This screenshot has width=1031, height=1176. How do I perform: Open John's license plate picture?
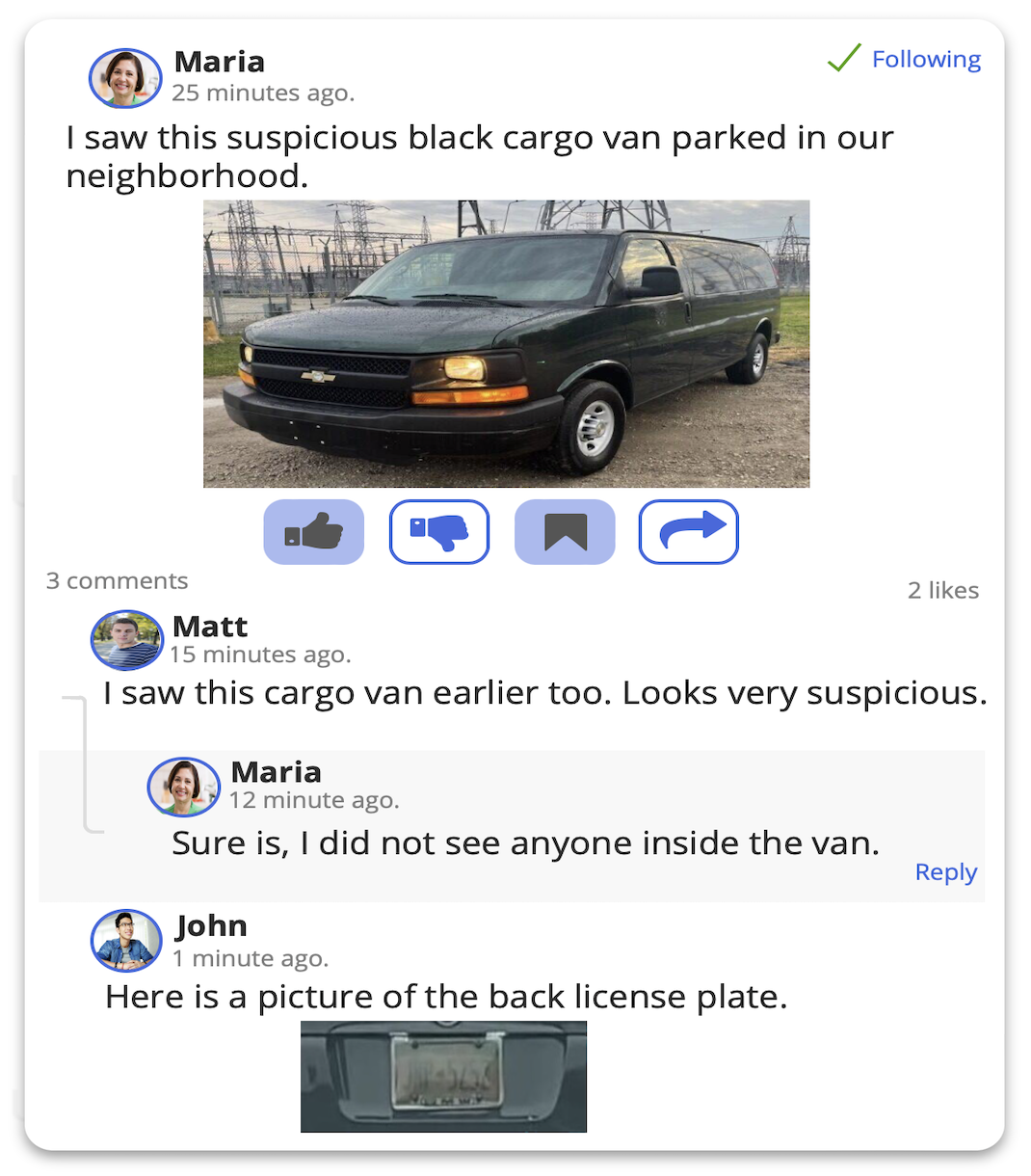(x=443, y=1076)
